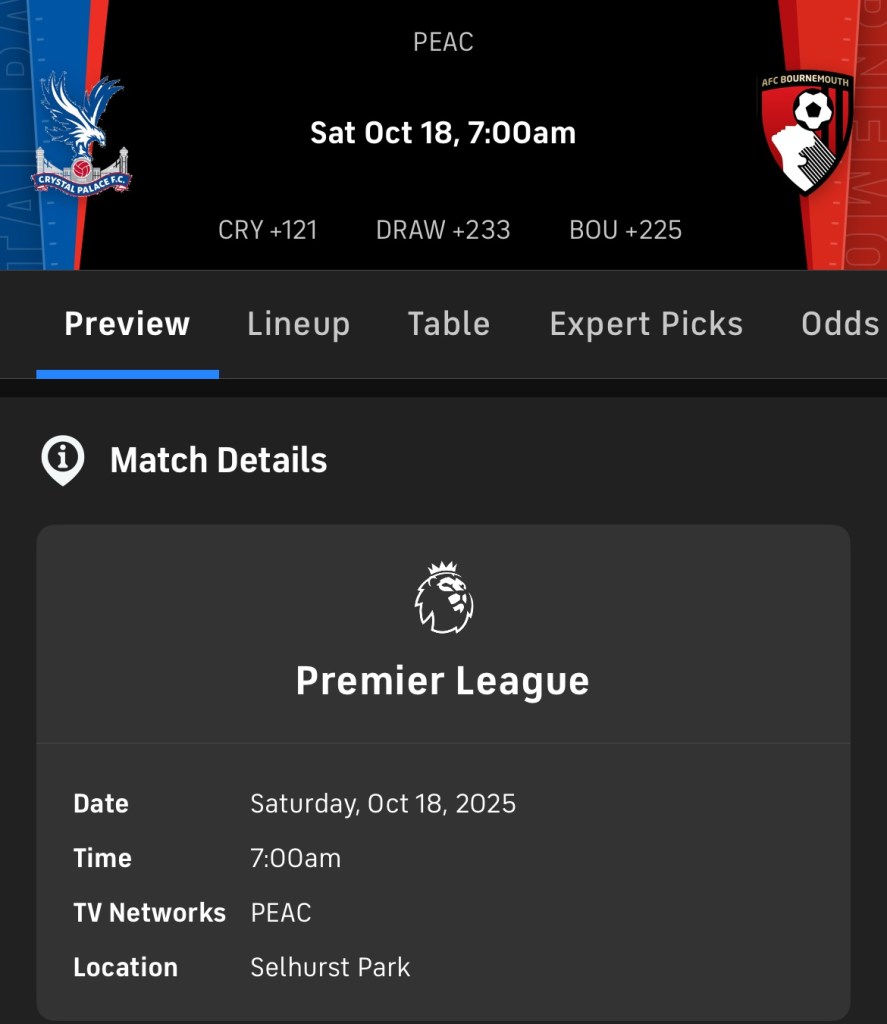The height and width of the screenshot is (1024, 887).
Task: Go to the Odds tab
Action: coord(840,324)
